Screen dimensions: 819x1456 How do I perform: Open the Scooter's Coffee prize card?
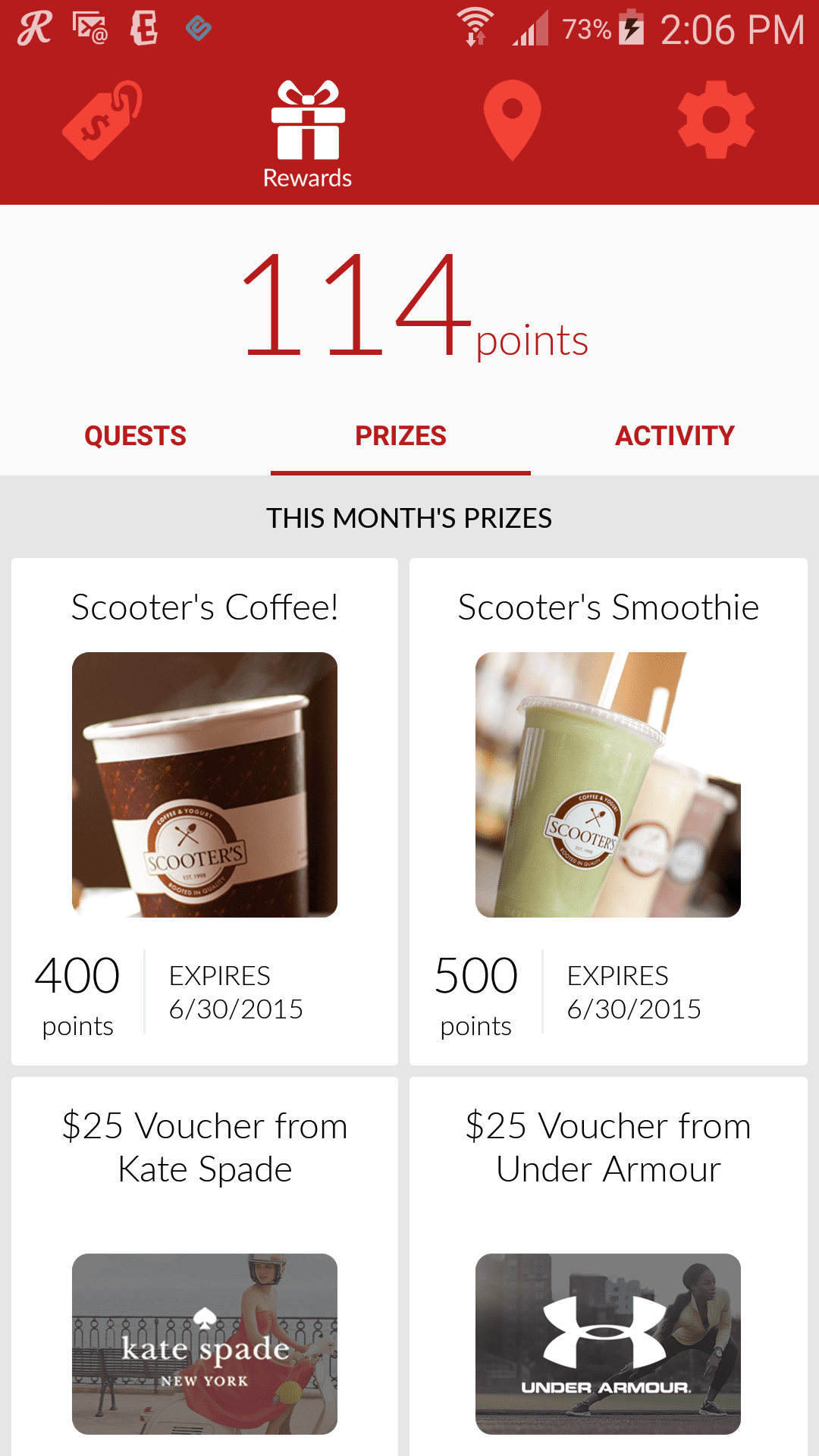(205, 811)
